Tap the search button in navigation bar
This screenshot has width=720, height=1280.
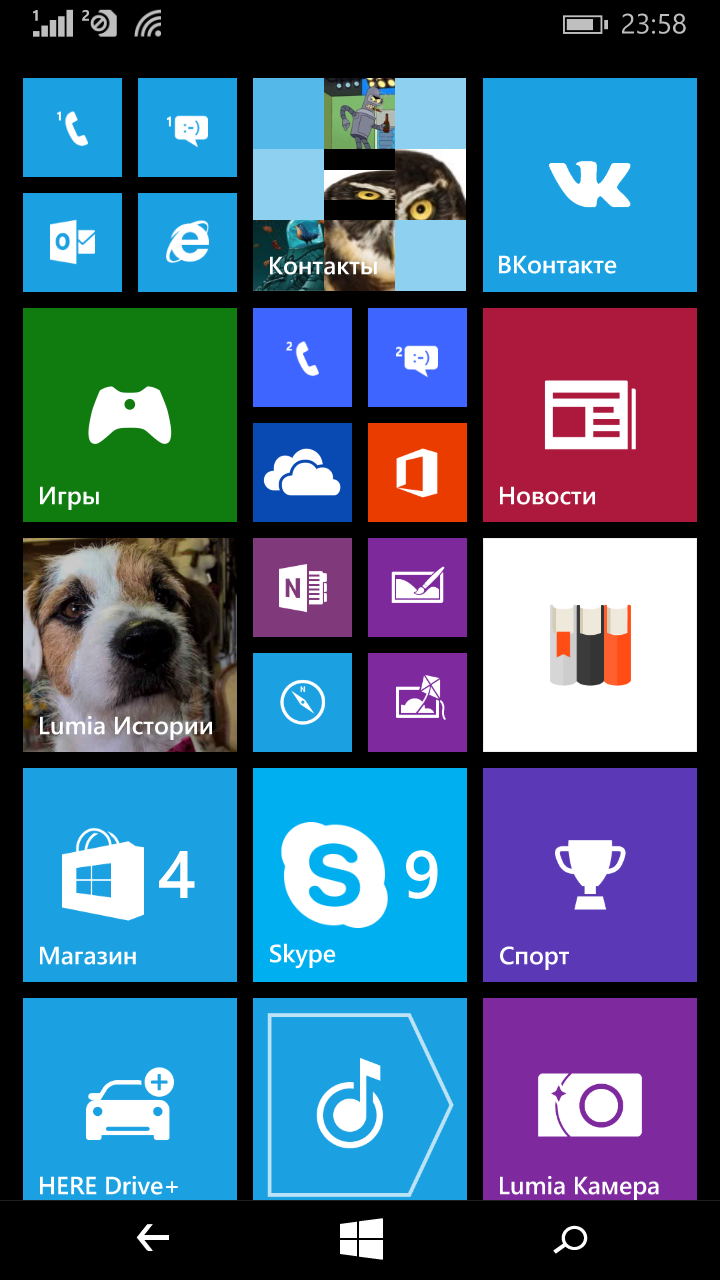[570, 1240]
